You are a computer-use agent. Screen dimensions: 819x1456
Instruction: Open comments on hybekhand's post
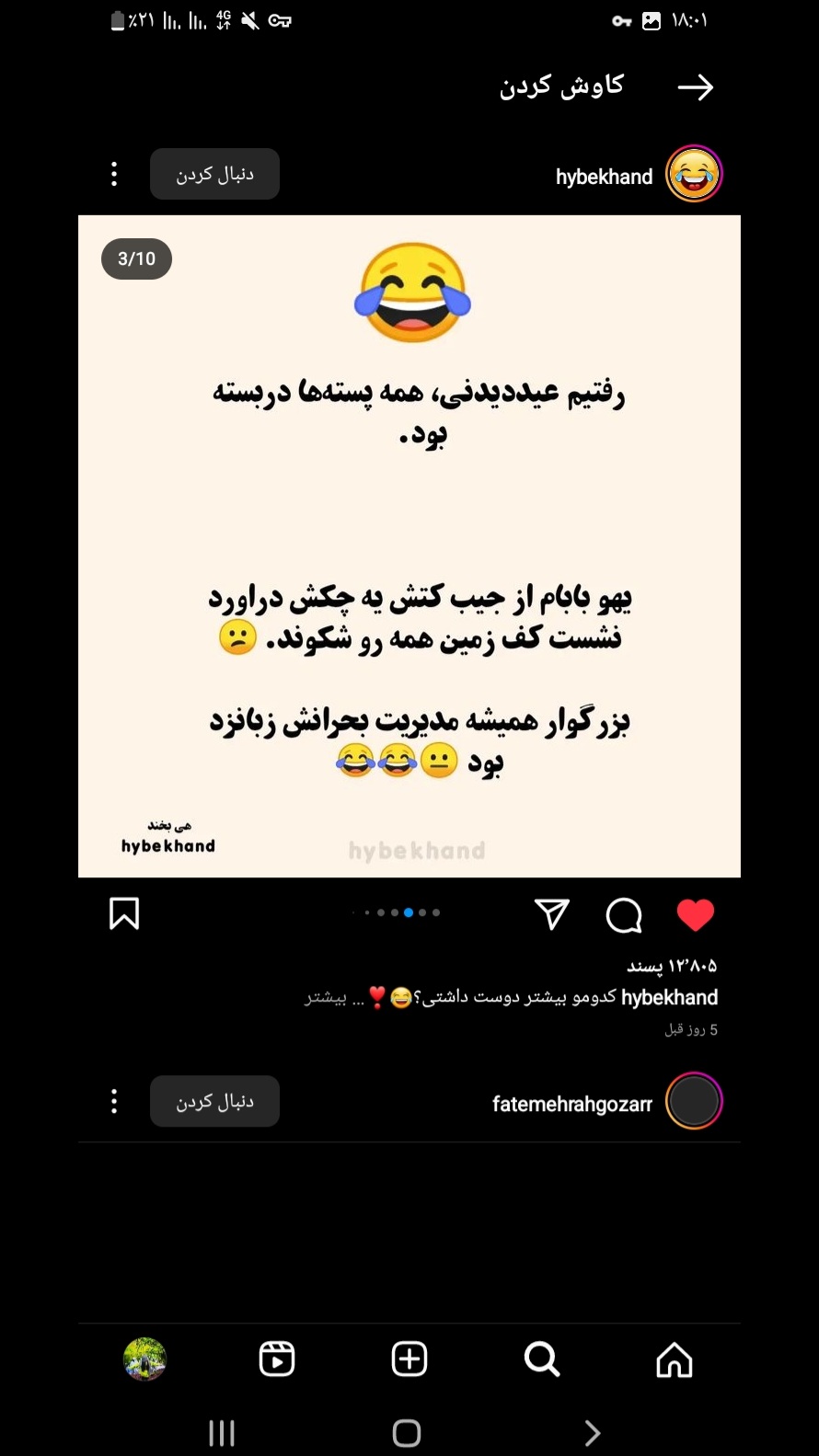tap(624, 914)
